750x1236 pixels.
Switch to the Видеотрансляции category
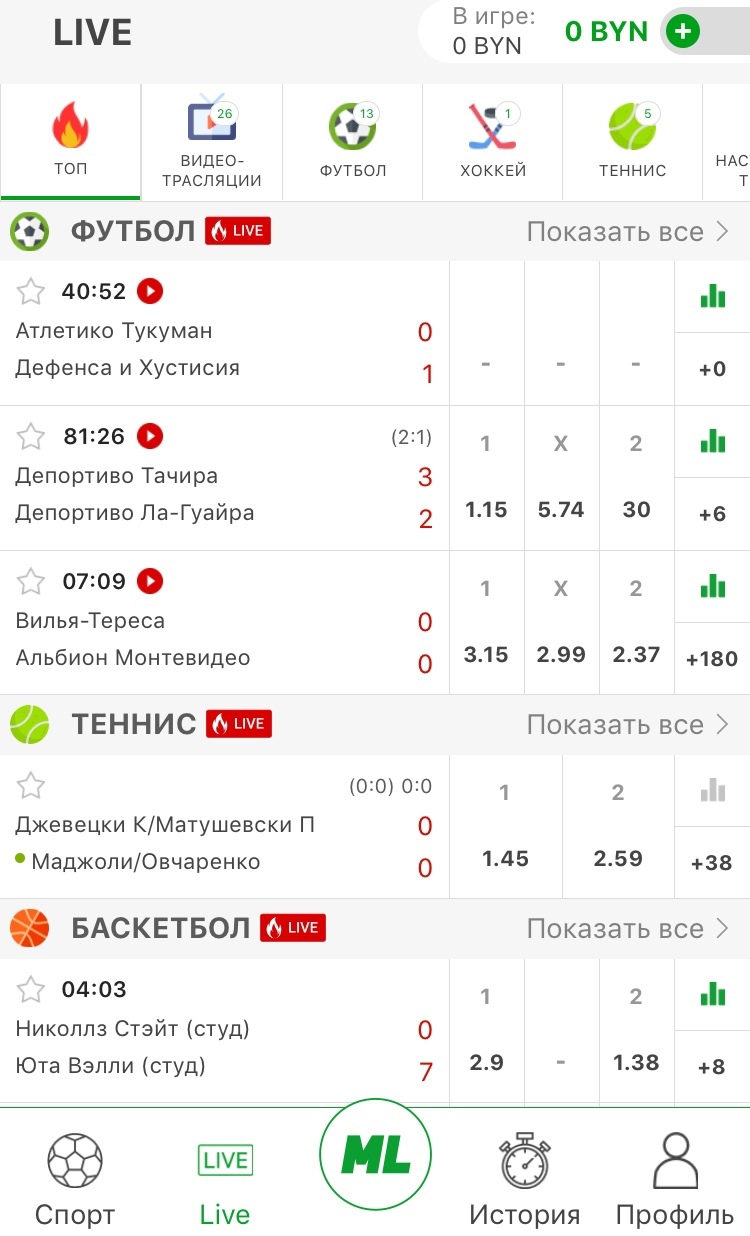212,143
